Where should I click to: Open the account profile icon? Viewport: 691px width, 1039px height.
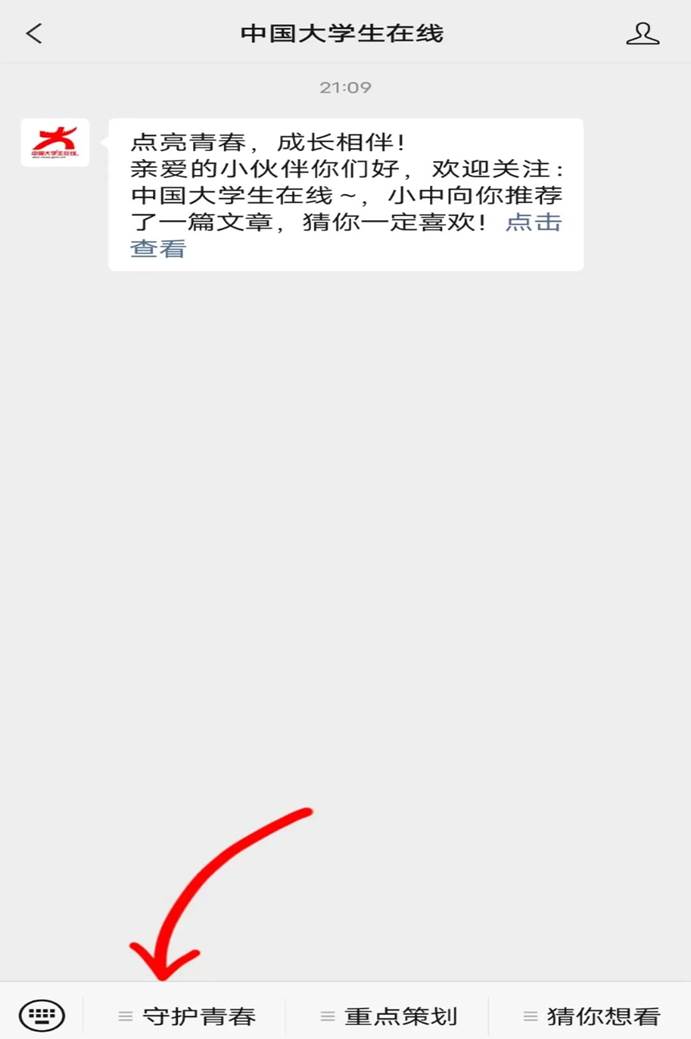pos(642,33)
